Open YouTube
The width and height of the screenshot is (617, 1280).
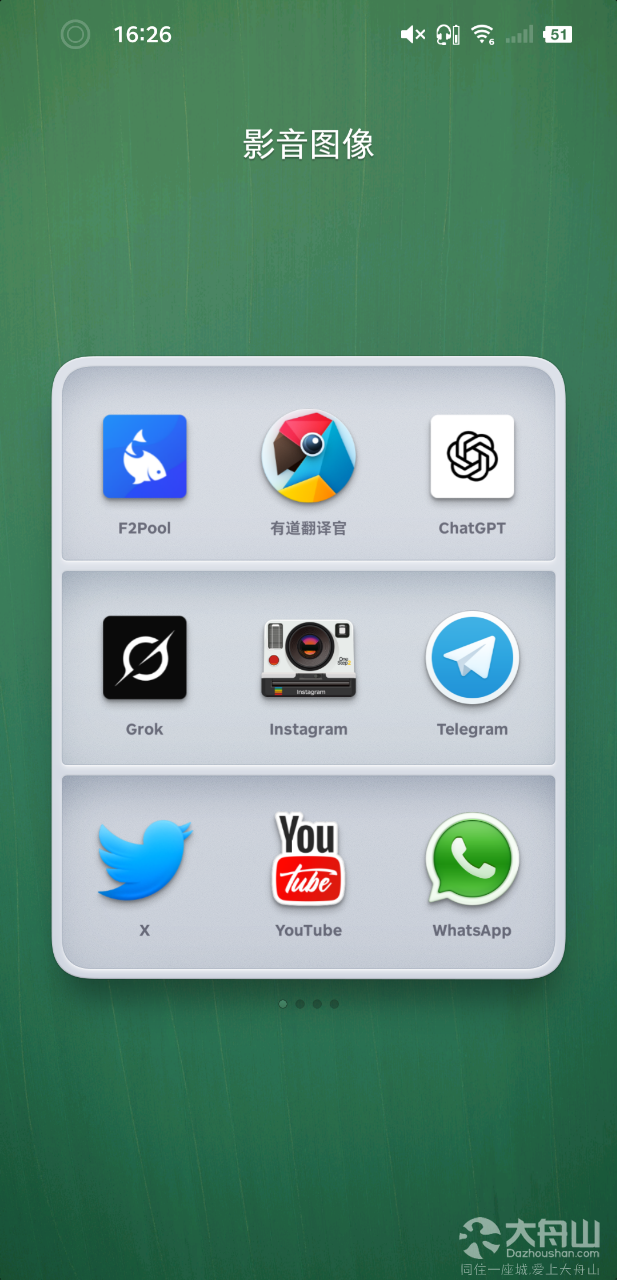(308, 859)
